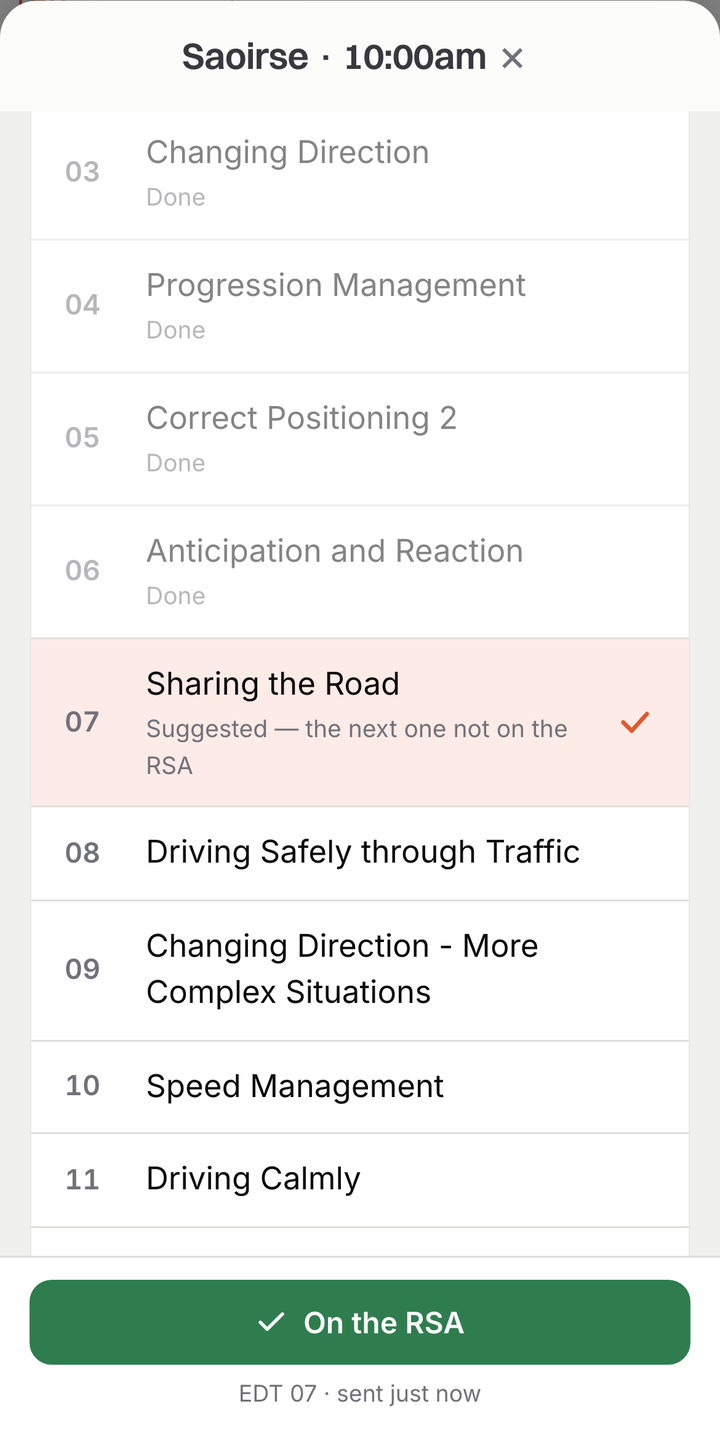Pick lesson 09 Changing Direction - More Complex Situations
Viewport: 720px width, 1433px height.
point(360,970)
